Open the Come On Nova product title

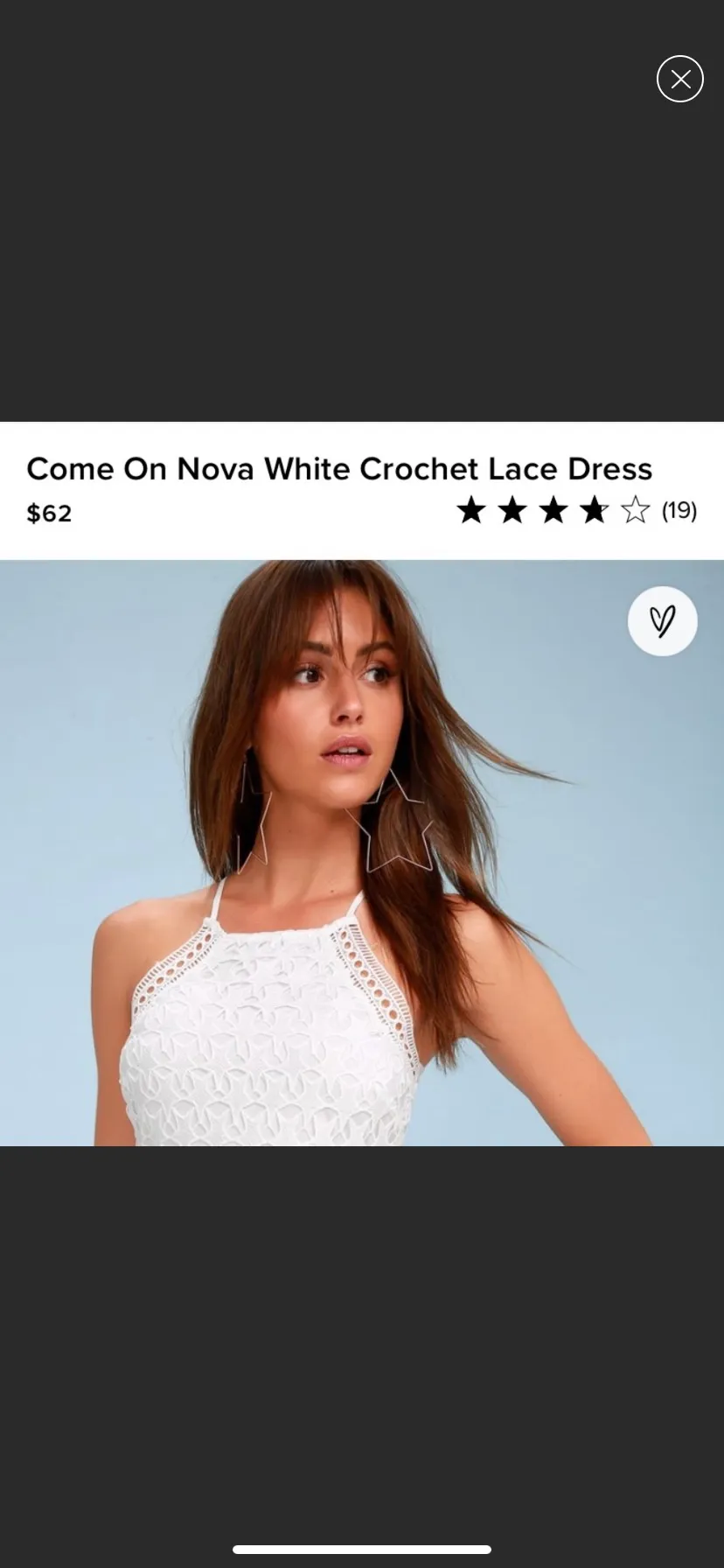click(x=339, y=469)
